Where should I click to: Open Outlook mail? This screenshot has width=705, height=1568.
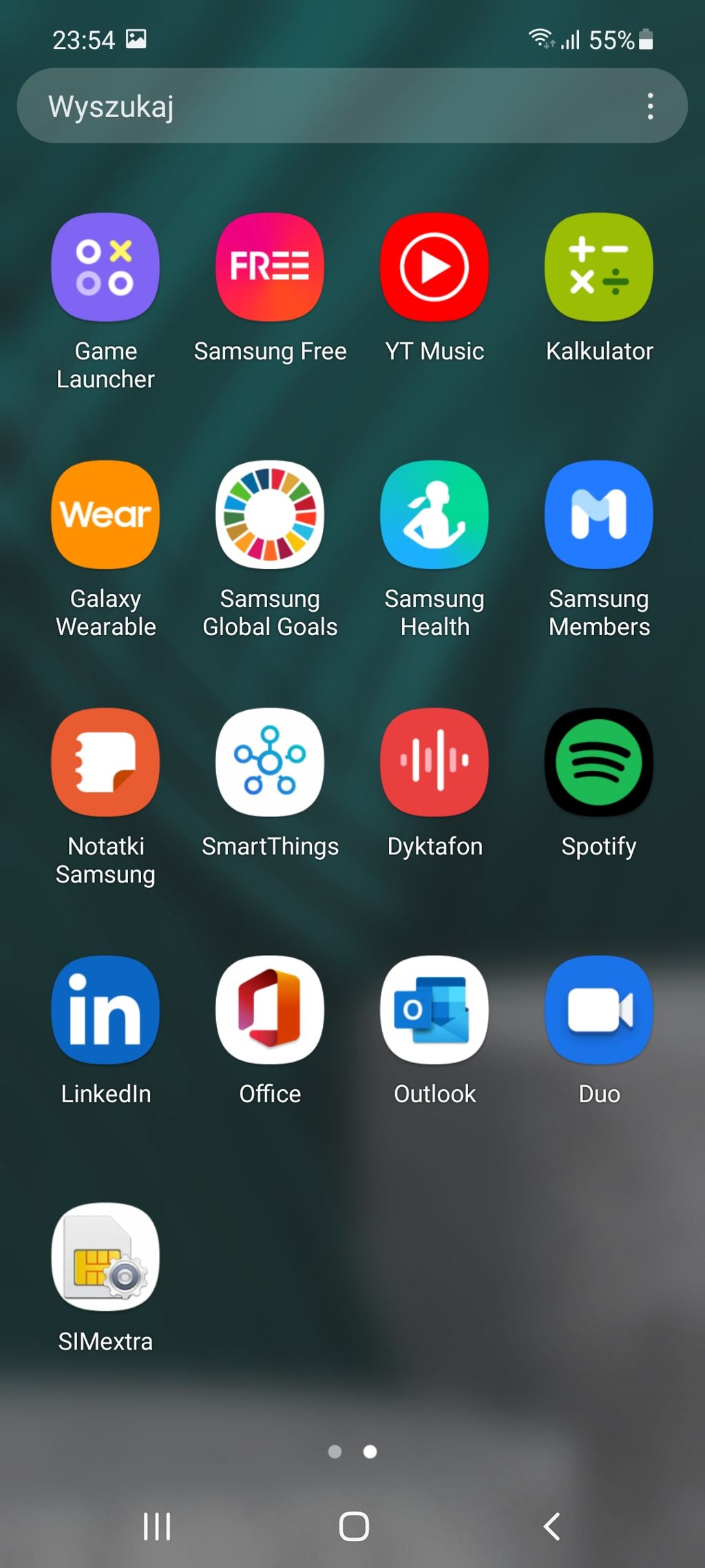(434, 1009)
